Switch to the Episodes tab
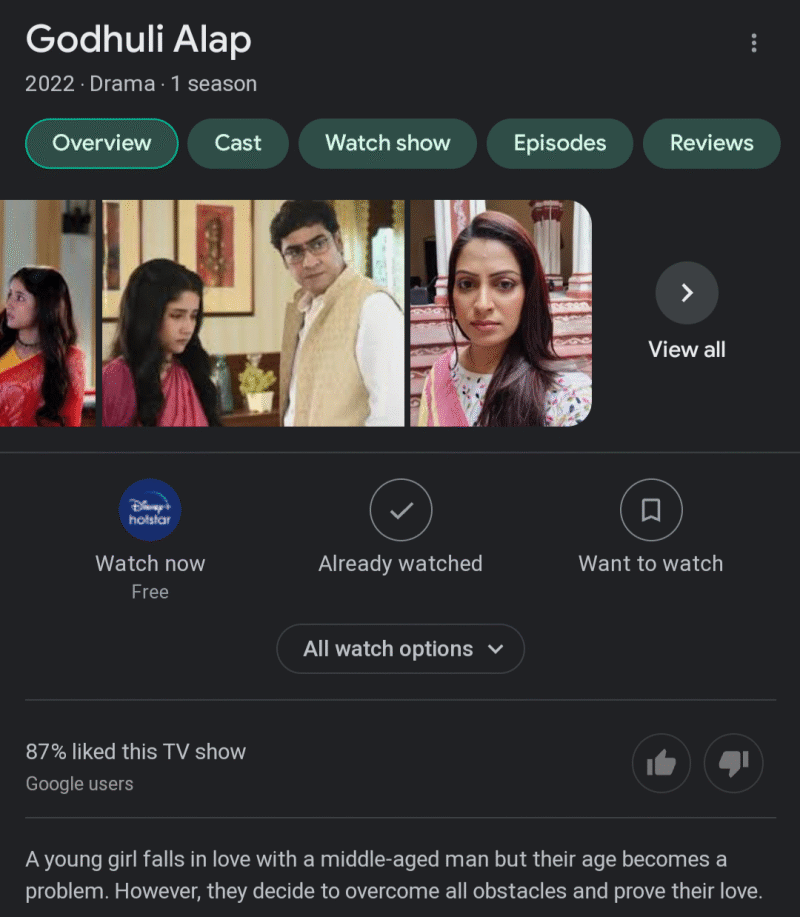Image resolution: width=800 pixels, height=917 pixels. point(559,143)
